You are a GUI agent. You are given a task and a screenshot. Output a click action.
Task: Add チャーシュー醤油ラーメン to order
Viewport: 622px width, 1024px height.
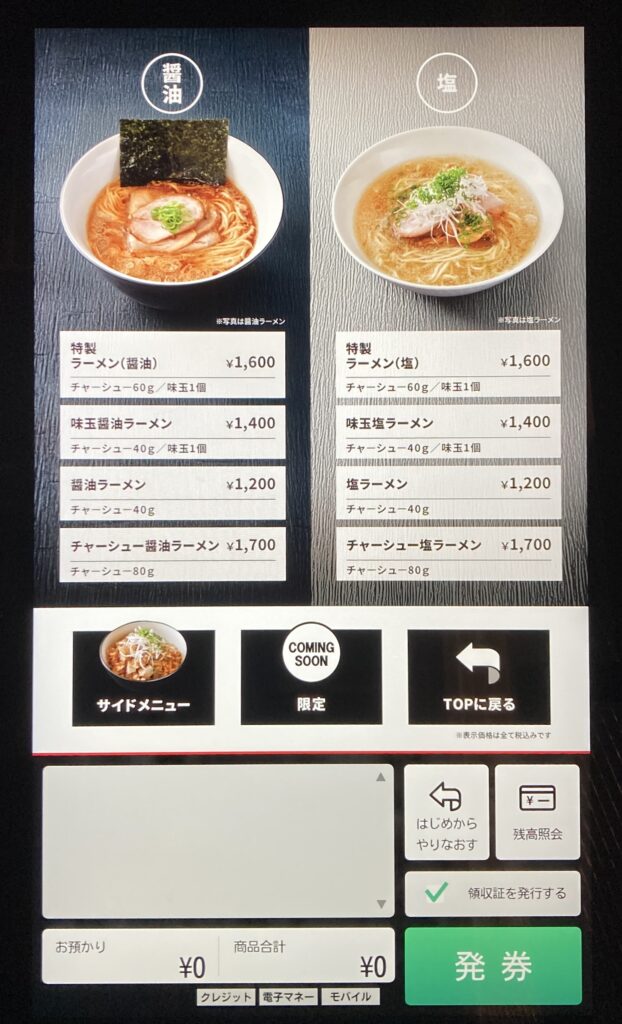(x=172, y=554)
